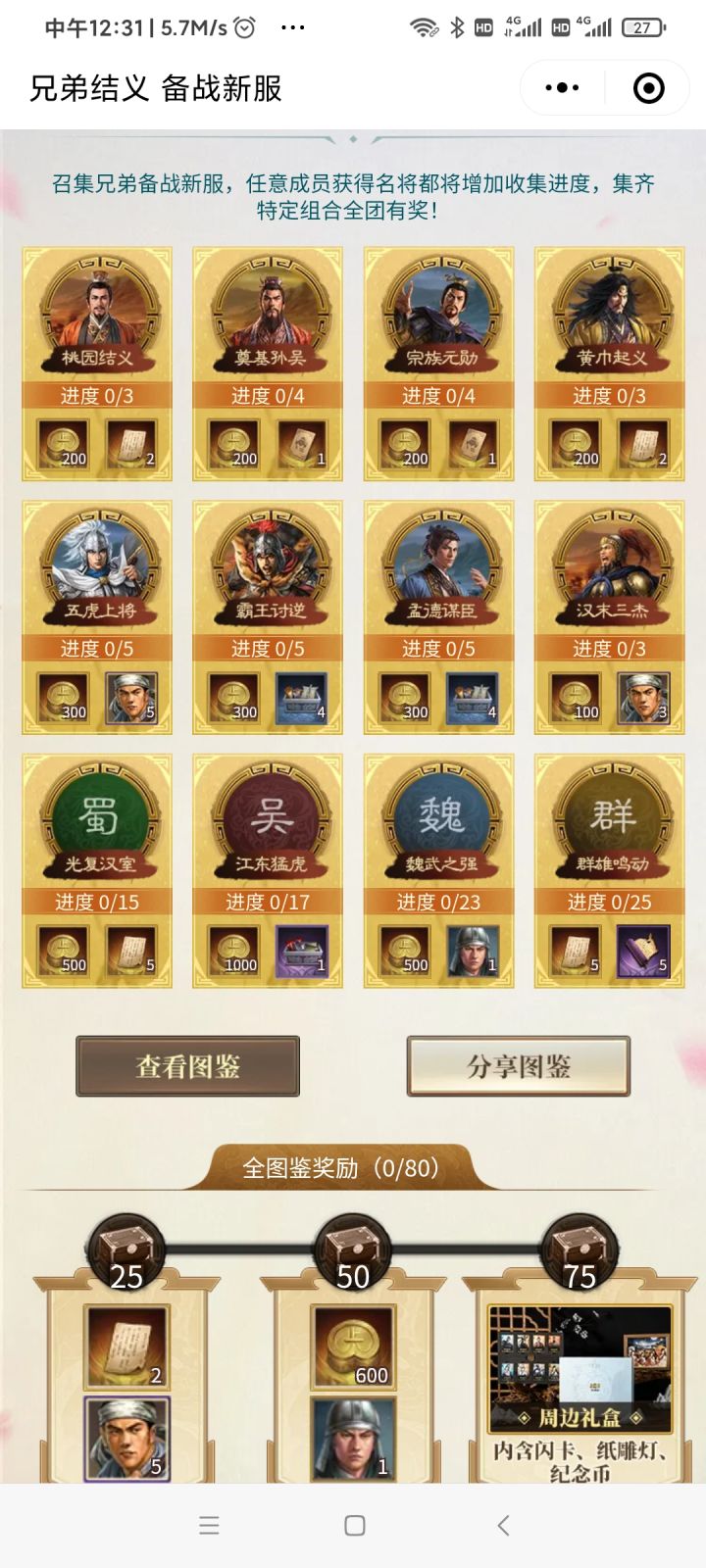The width and height of the screenshot is (706, 1568).
Task: Tap the 分享图鉴 button
Action: click(x=517, y=1065)
